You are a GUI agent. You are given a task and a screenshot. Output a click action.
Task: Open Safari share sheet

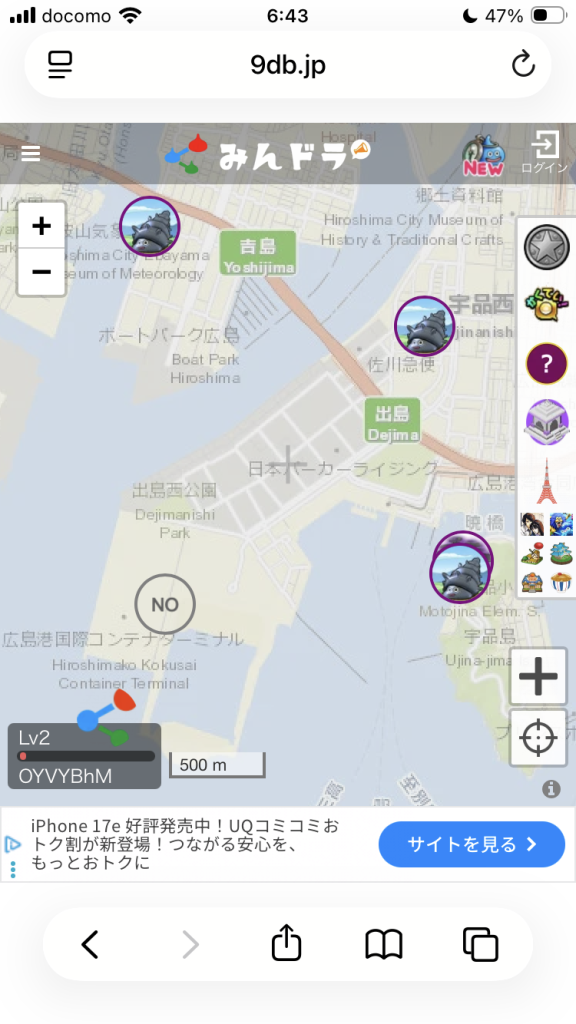(286, 943)
